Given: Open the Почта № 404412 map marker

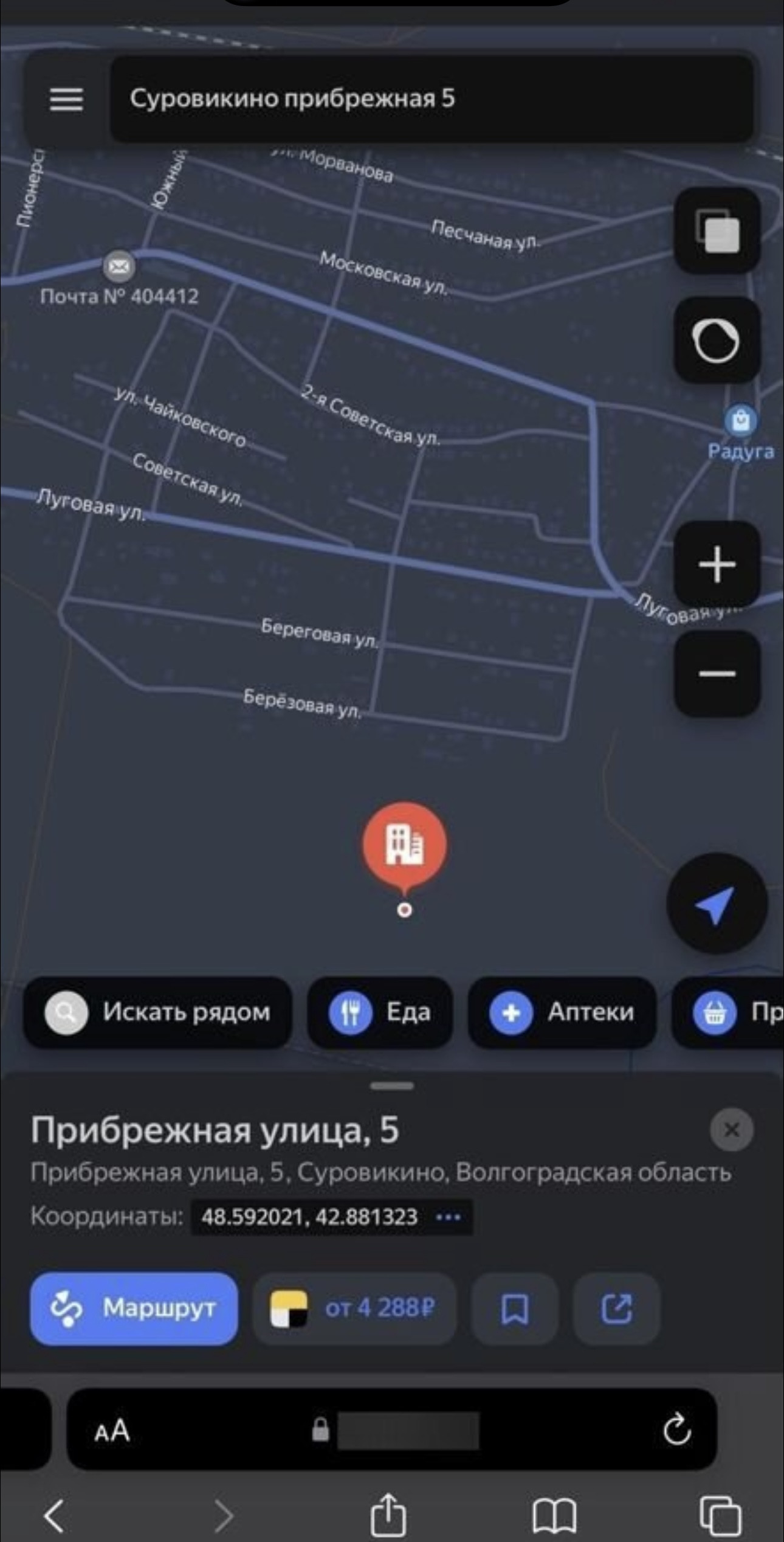Looking at the screenshot, I should [x=119, y=266].
